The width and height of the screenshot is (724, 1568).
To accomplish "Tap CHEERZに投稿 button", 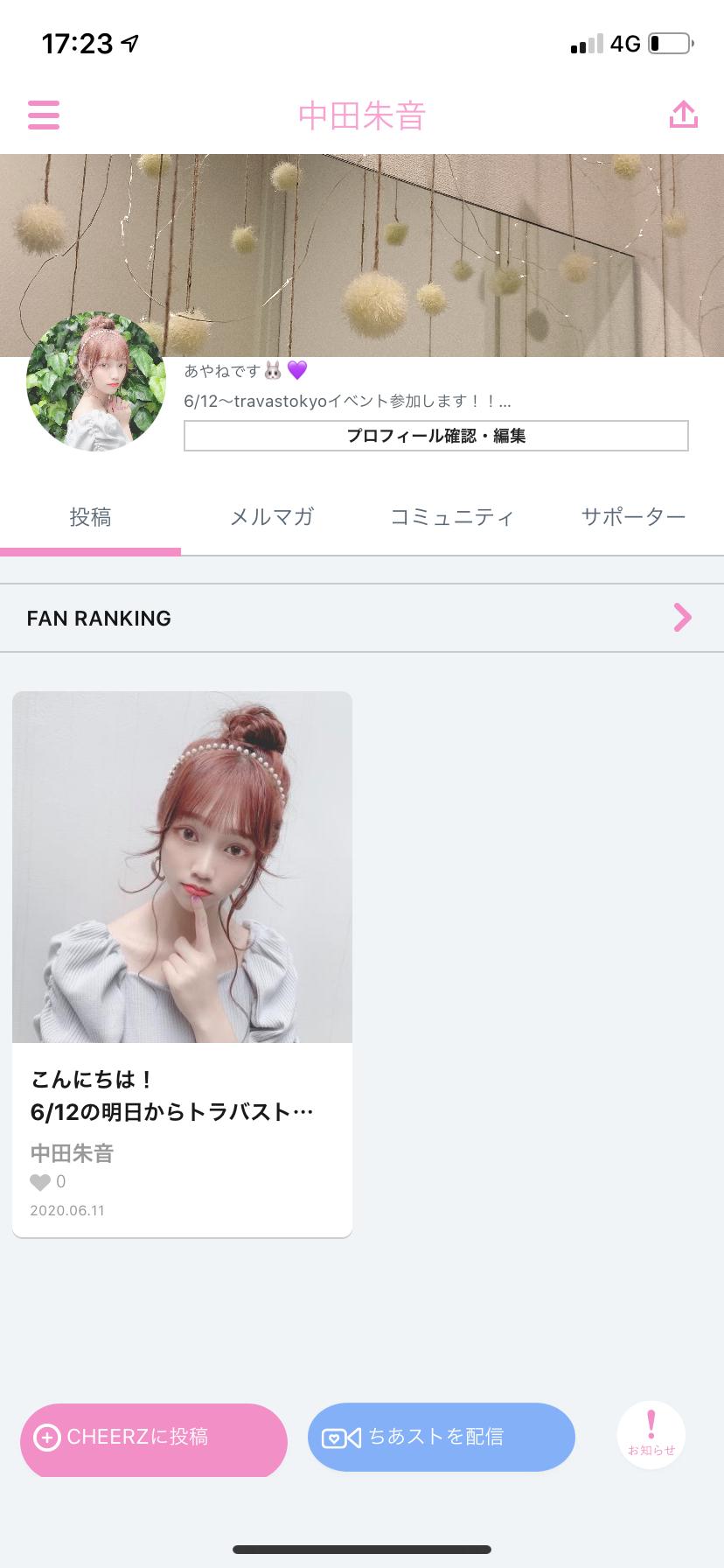I will 154,1437.
